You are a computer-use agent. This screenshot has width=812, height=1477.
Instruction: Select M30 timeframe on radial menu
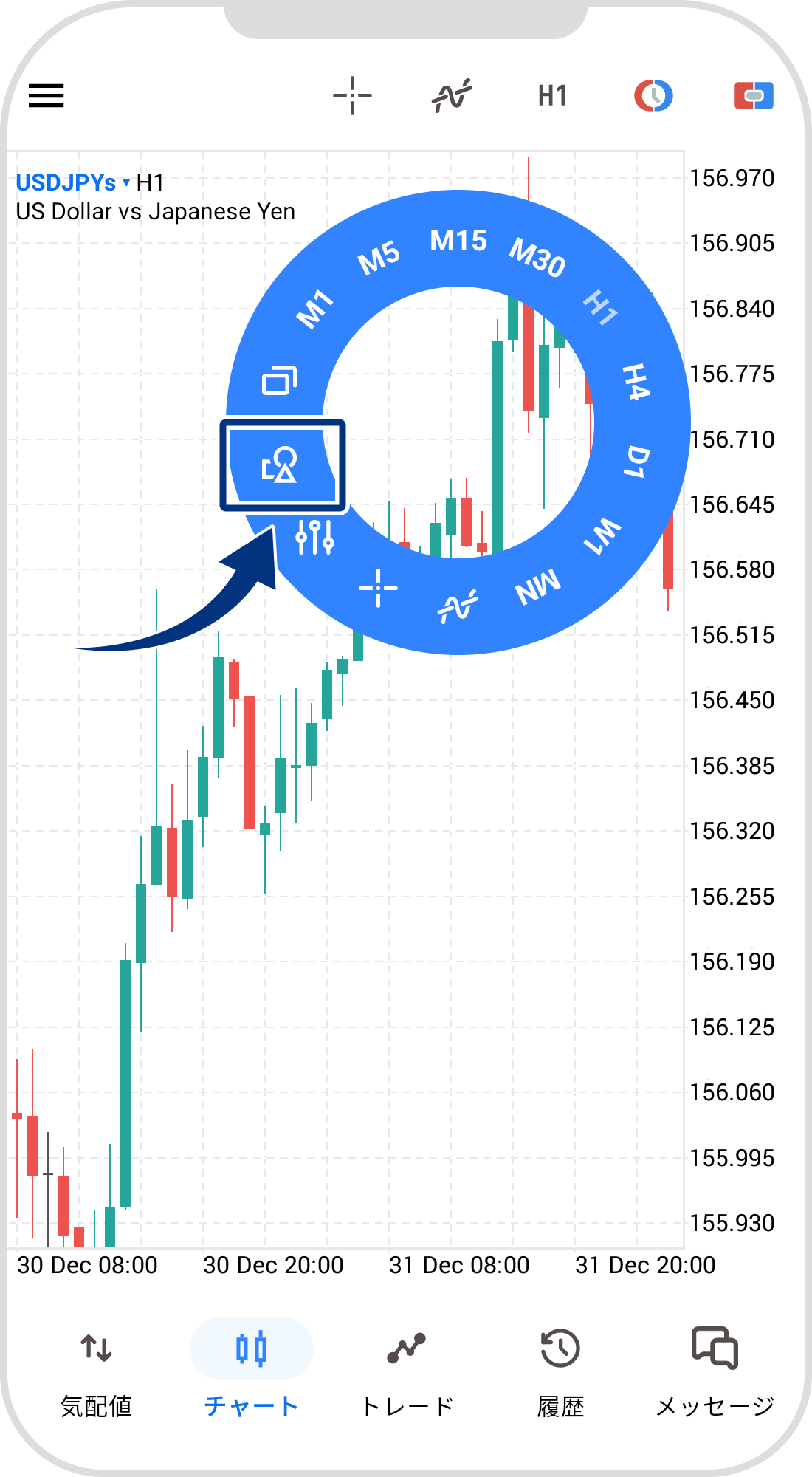pyautogui.click(x=537, y=257)
